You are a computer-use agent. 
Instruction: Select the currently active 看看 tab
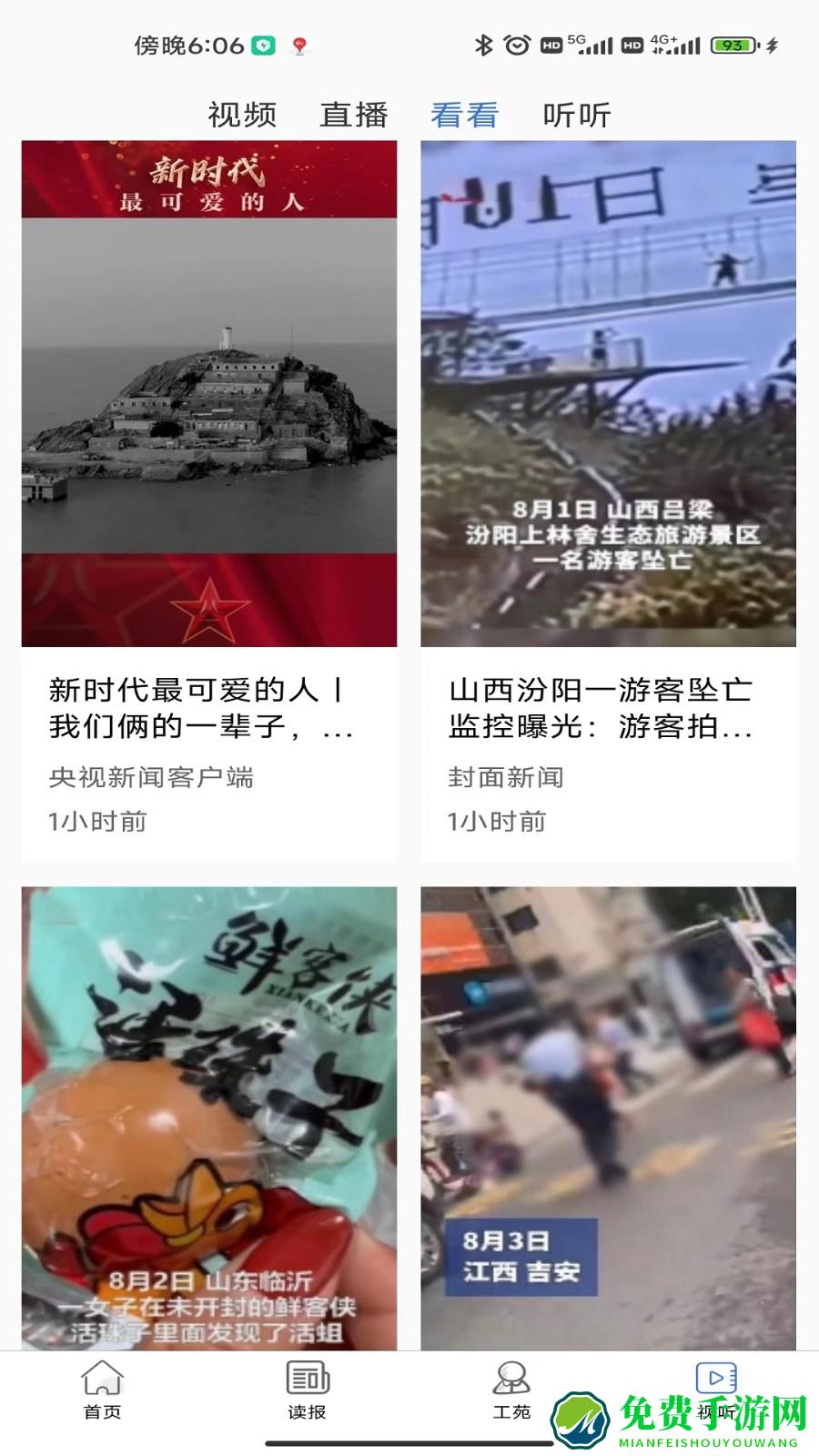click(464, 116)
